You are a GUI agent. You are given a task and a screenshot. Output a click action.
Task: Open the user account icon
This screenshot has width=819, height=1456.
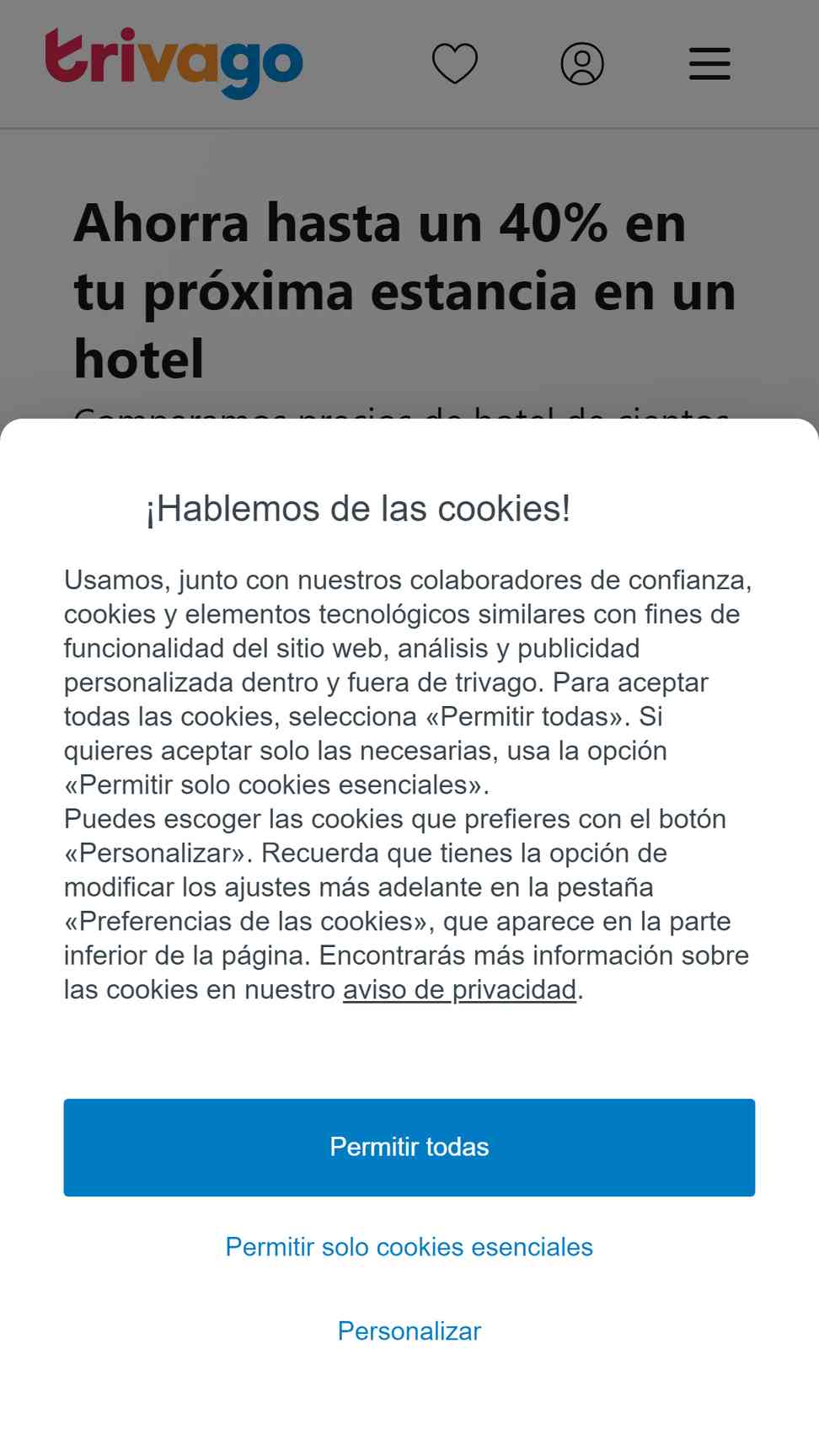coord(582,63)
